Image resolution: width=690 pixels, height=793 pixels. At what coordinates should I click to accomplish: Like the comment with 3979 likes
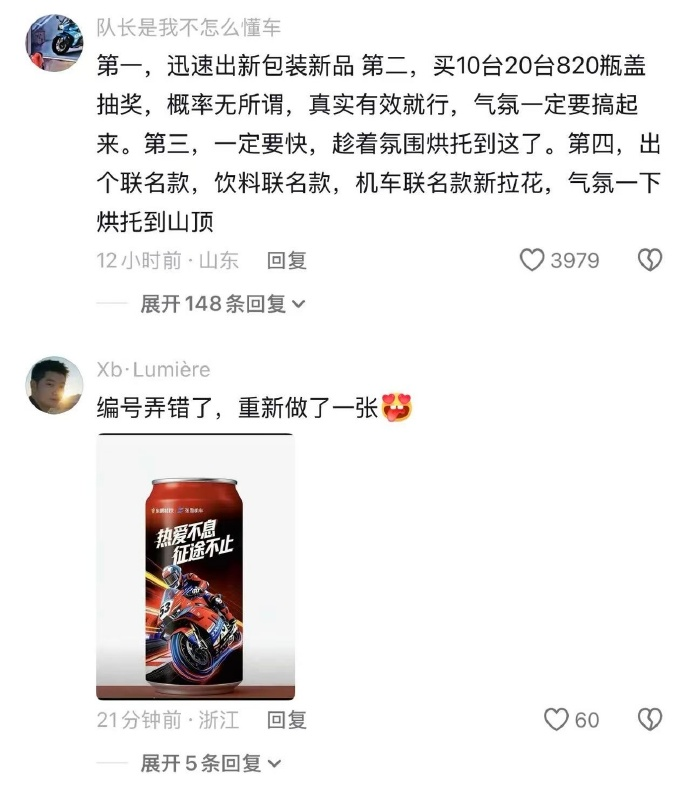(533, 260)
